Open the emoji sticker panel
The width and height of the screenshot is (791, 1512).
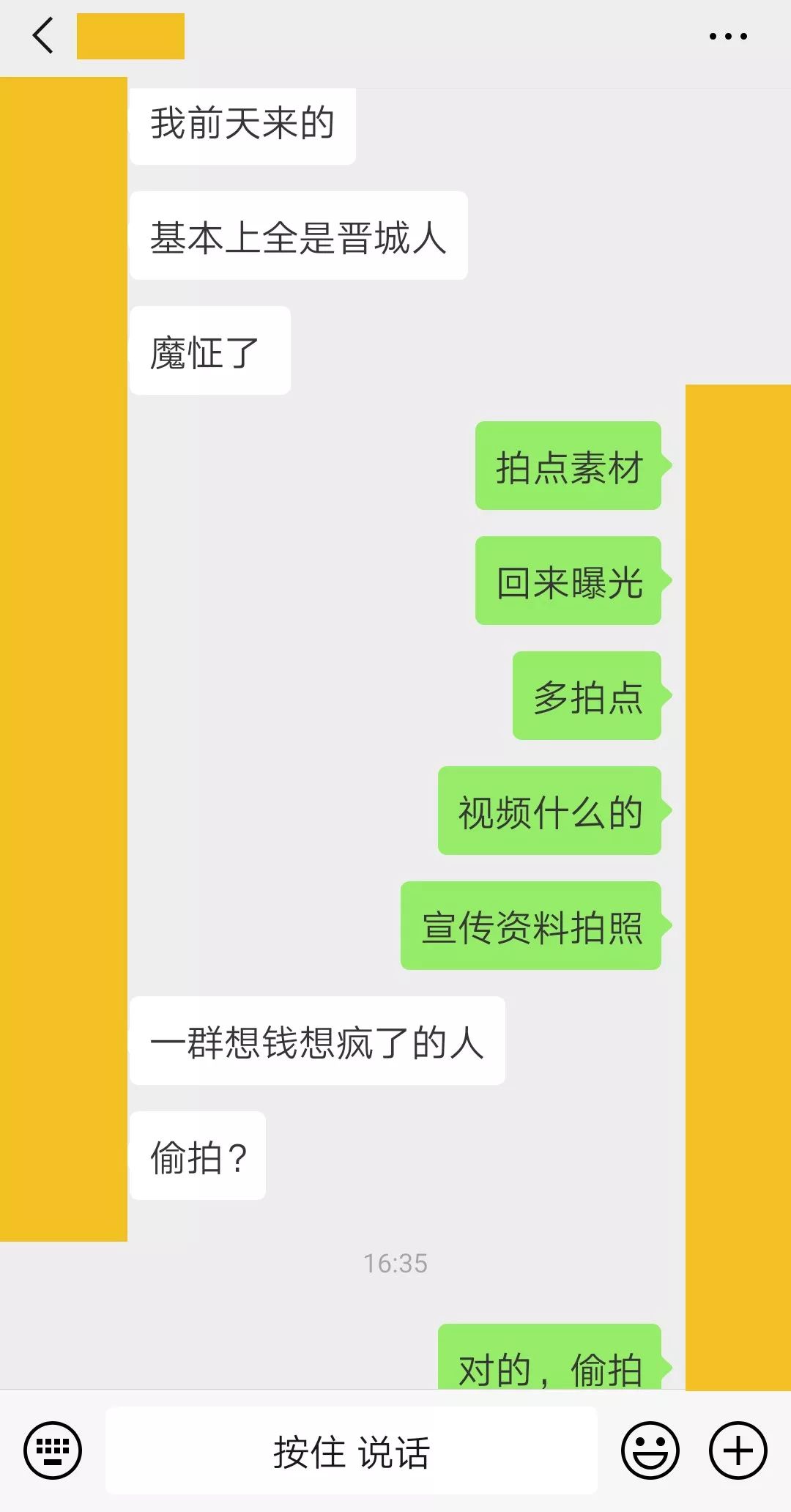650,1450
